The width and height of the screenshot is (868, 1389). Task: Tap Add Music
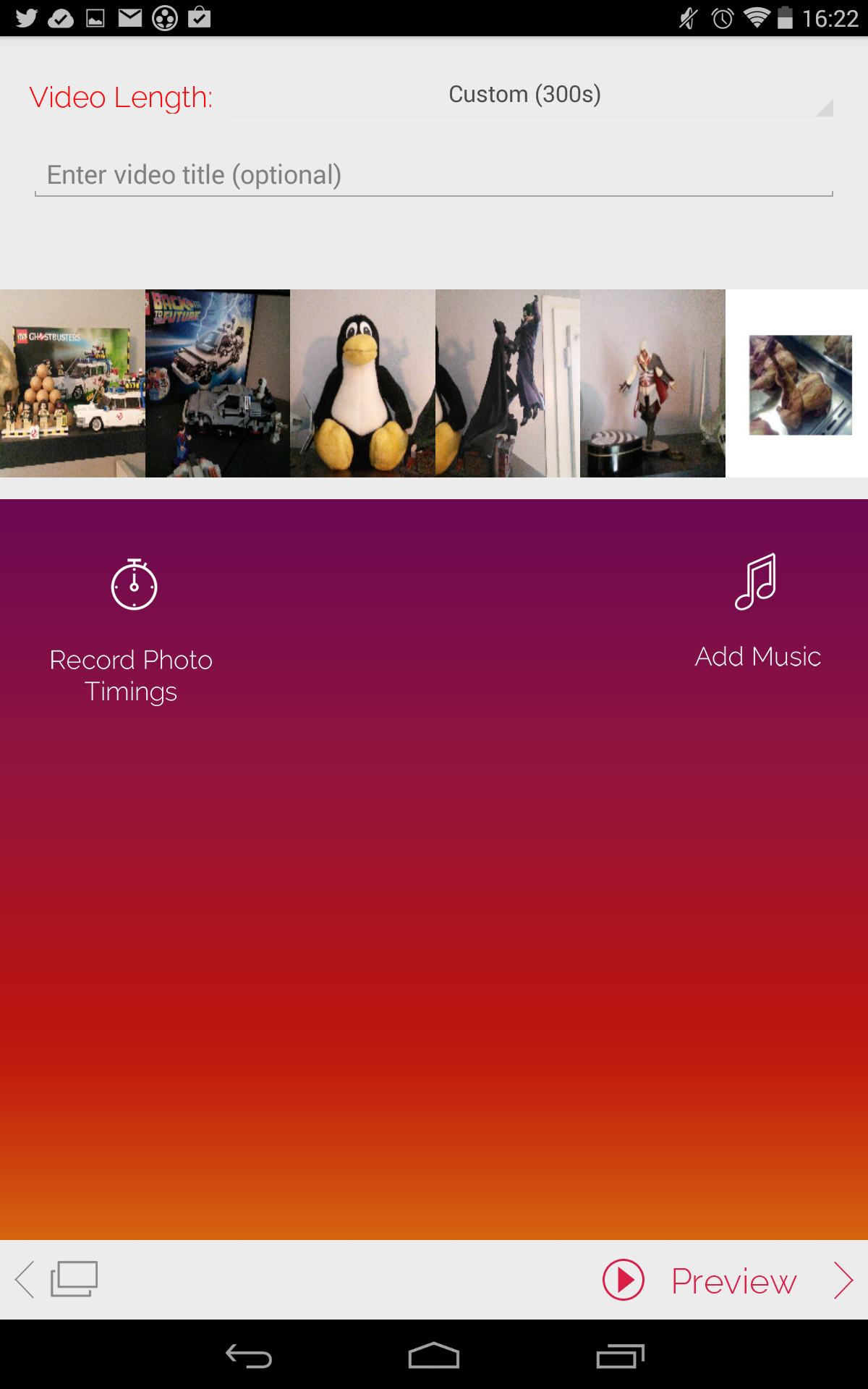click(x=757, y=612)
